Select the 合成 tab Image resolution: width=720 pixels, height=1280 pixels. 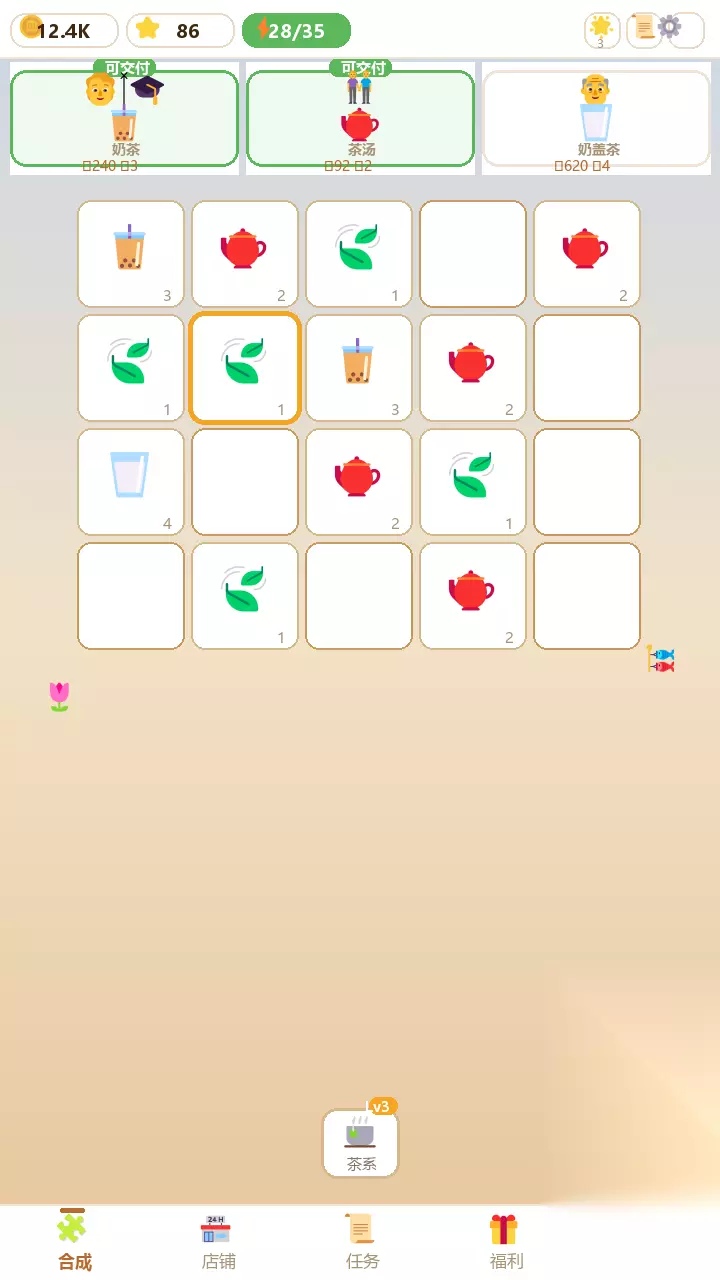pyautogui.click(x=74, y=1242)
